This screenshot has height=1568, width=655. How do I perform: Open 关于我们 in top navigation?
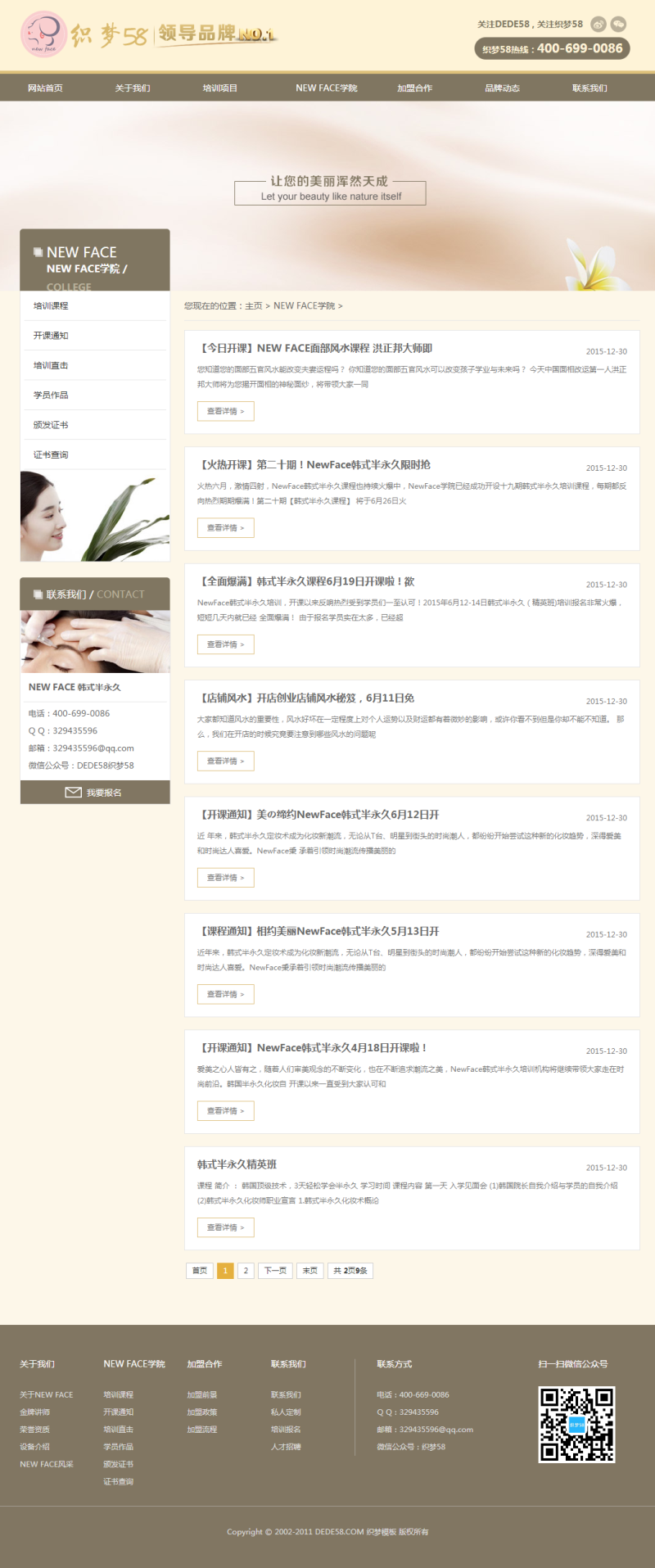tap(133, 88)
